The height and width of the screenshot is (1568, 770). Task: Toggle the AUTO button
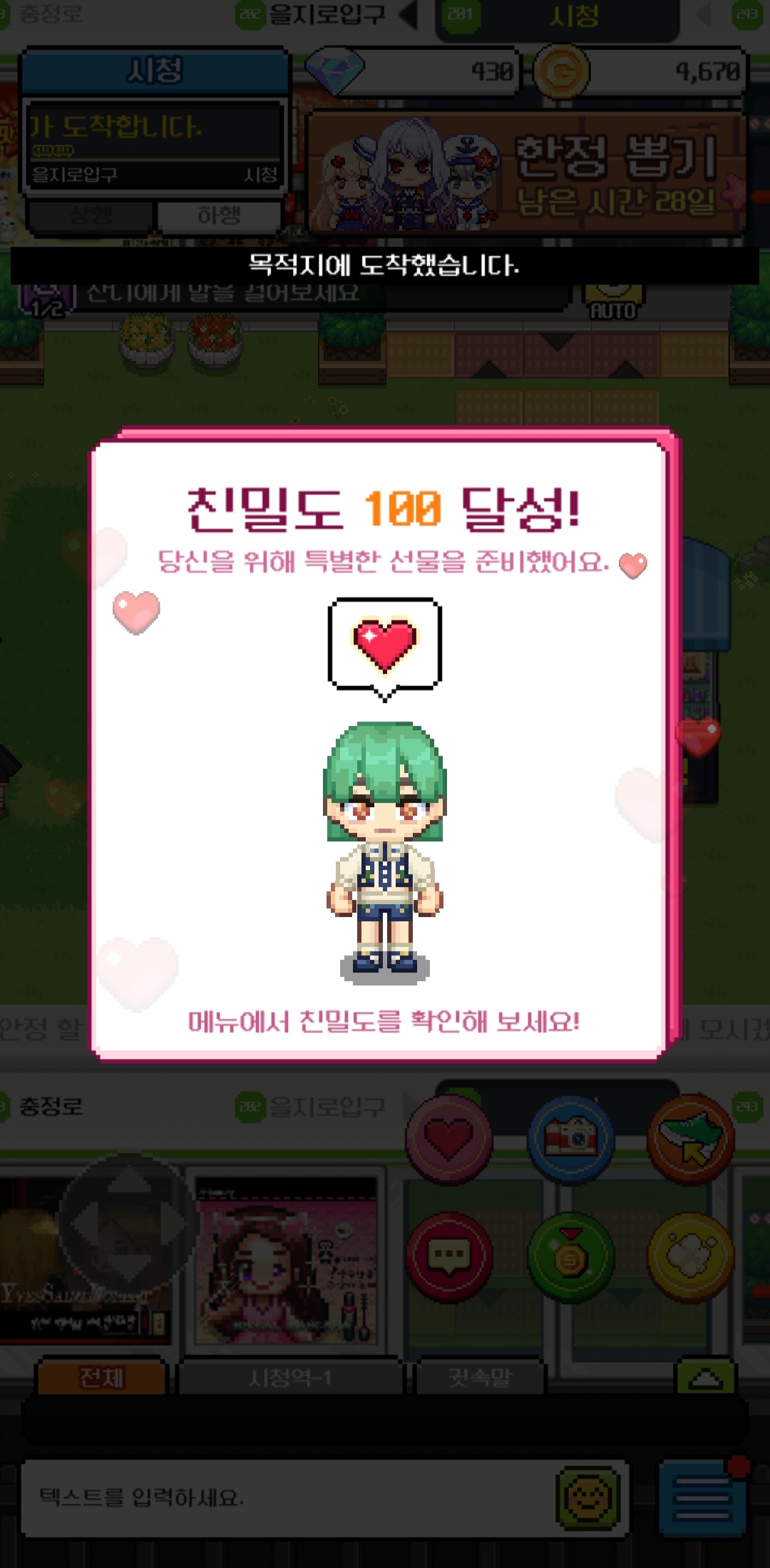pyautogui.click(x=612, y=303)
